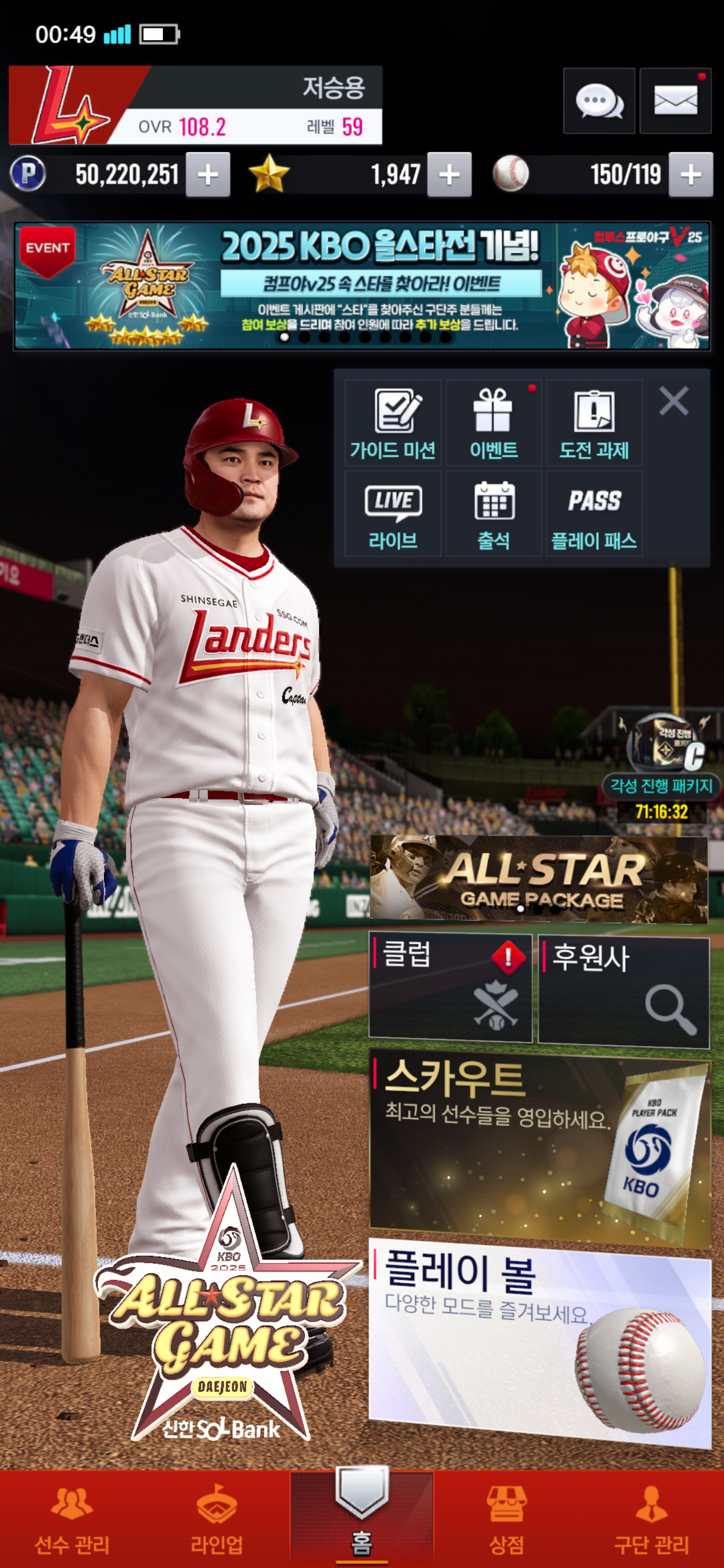Open 플레이 패스 PASS
This screenshot has width=724, height=1568.
594,514
